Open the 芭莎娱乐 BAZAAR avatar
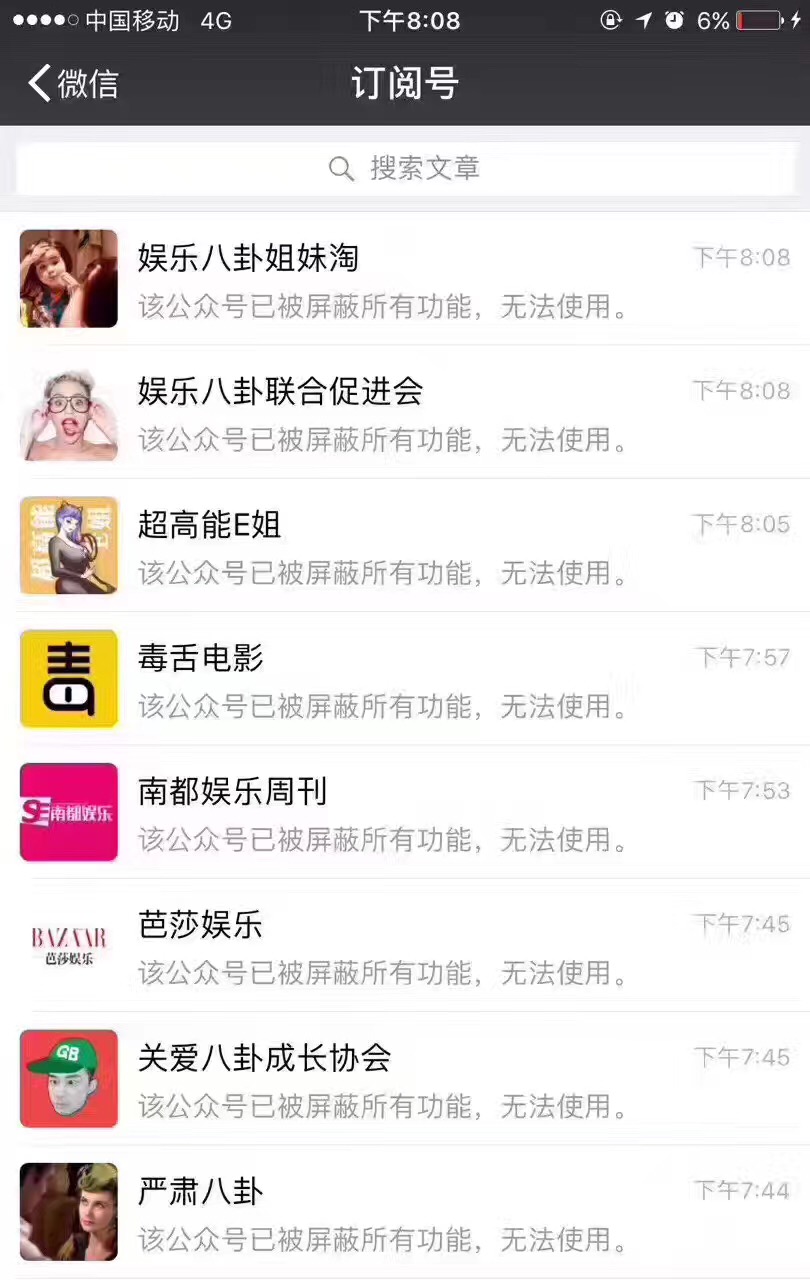 tap(68, 945)
